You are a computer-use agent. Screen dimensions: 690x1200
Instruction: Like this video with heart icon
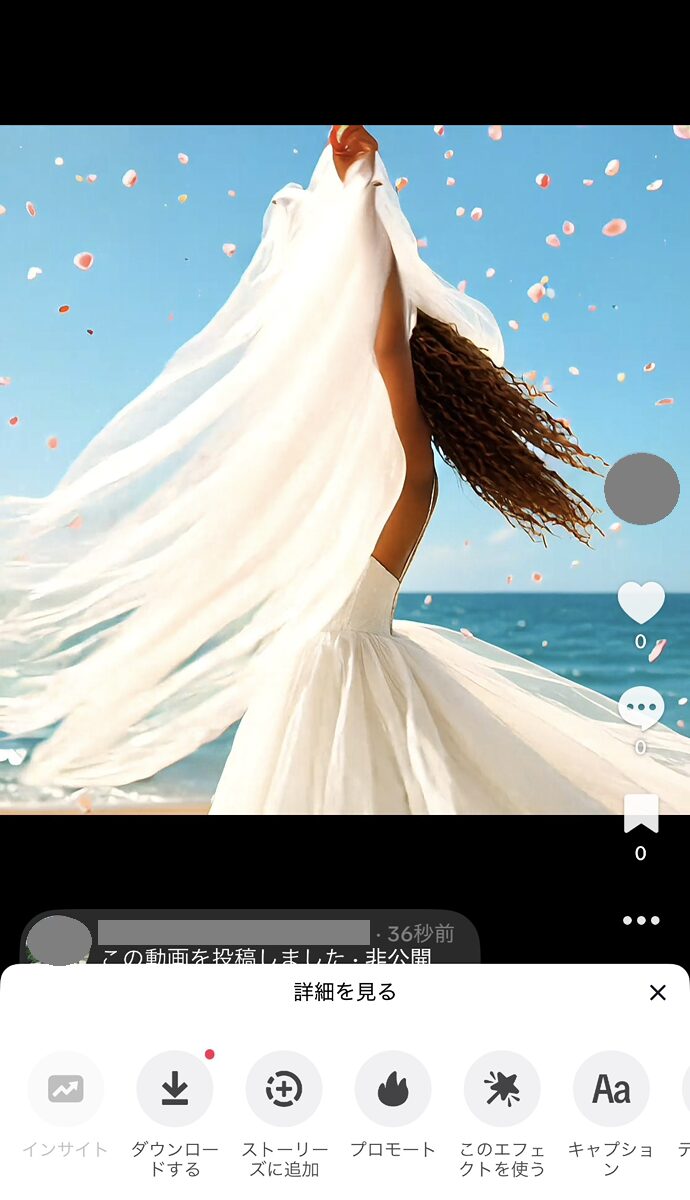[x=641, y=603]
